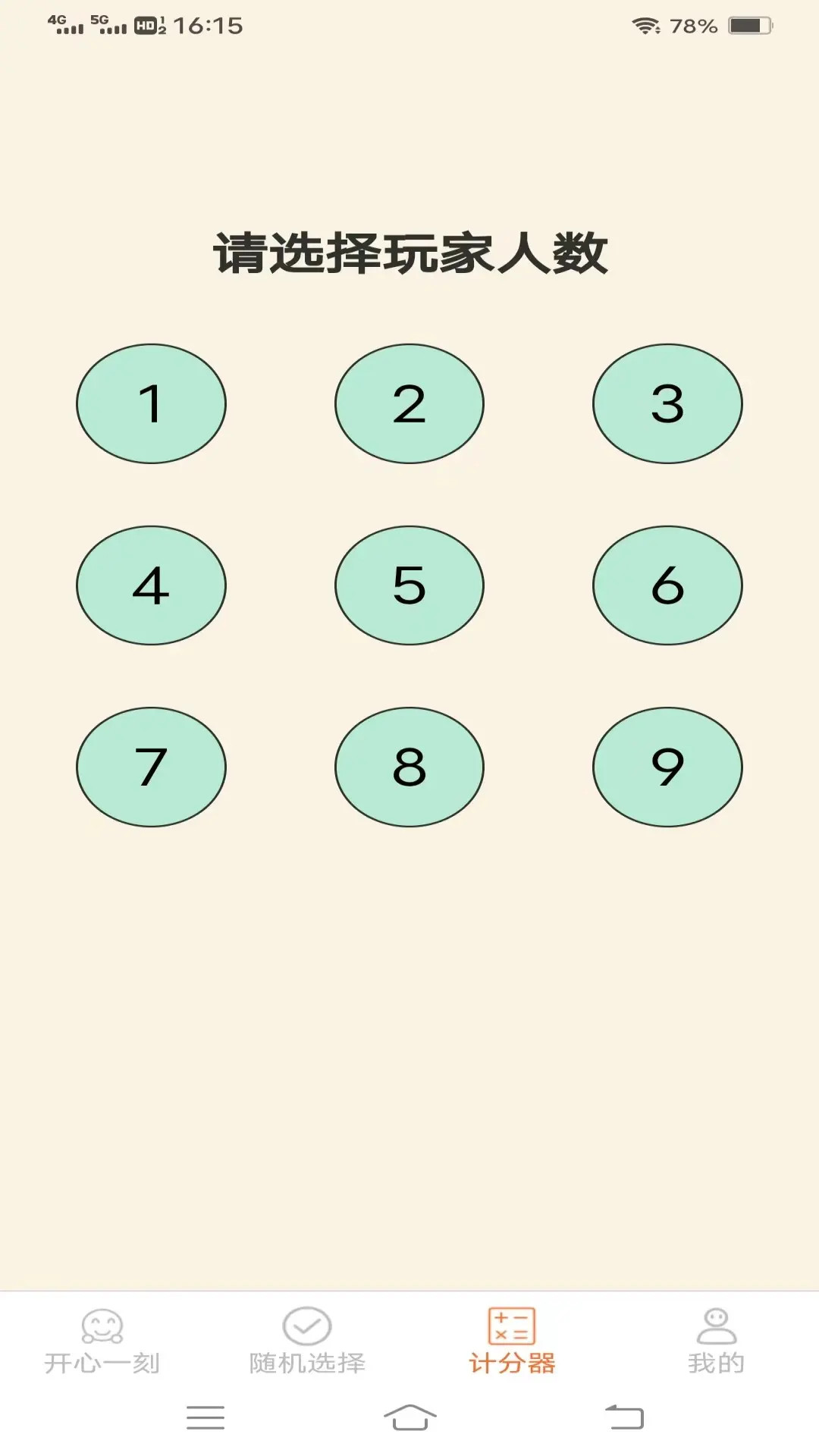Select 1 player
Viewport: 819px width, 1456px height.
click(151, 403)
